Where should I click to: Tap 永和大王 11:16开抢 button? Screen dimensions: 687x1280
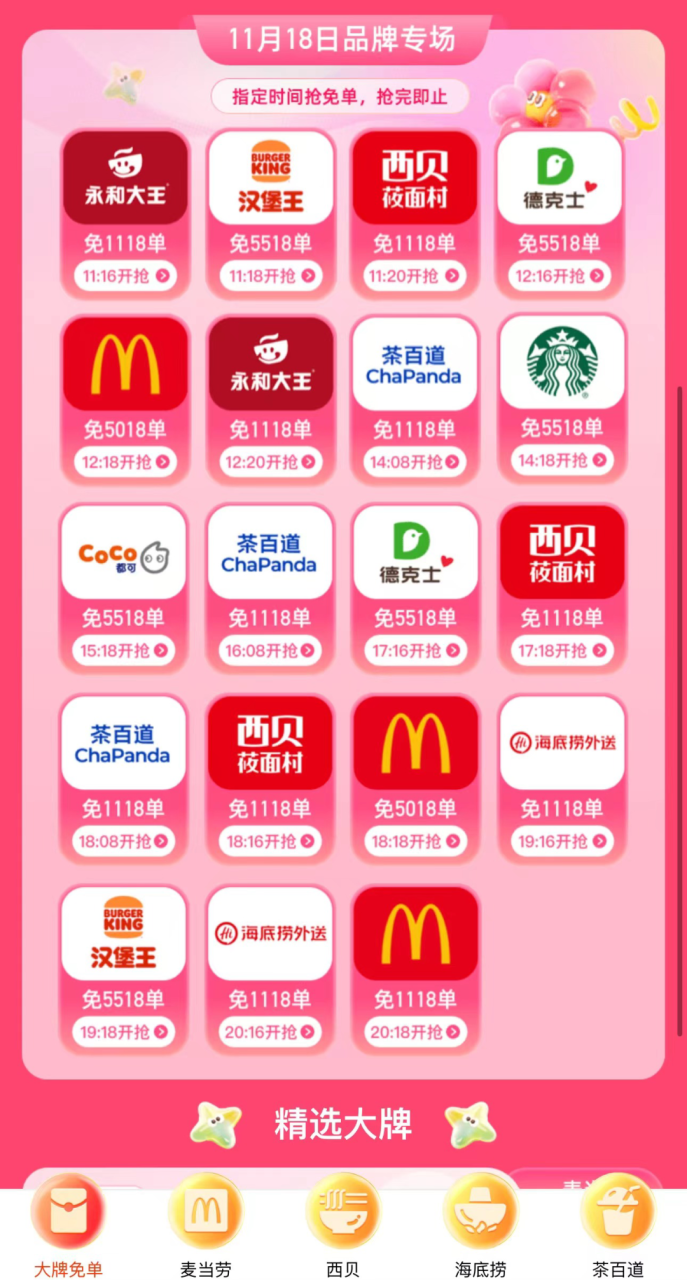[125, 275]
